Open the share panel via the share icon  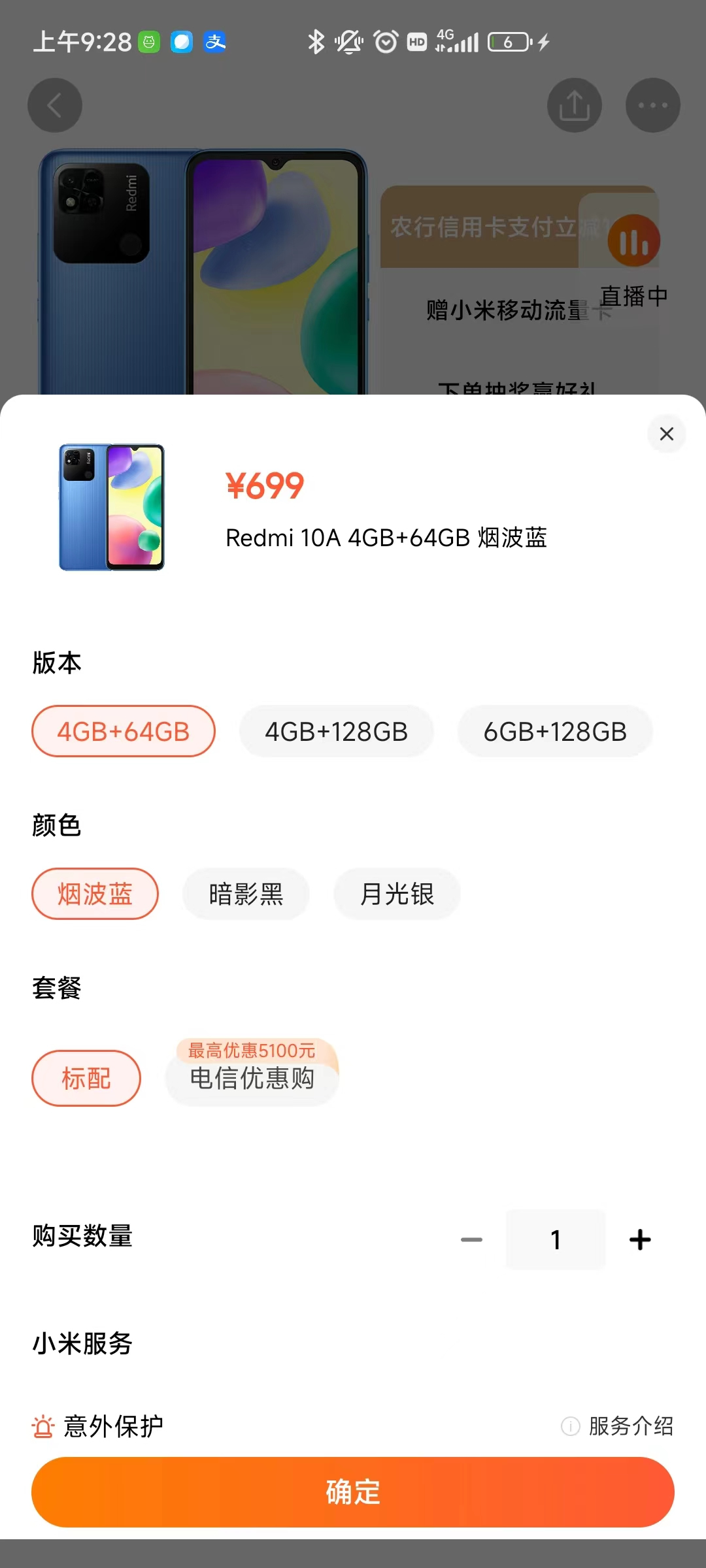point(575,105)
